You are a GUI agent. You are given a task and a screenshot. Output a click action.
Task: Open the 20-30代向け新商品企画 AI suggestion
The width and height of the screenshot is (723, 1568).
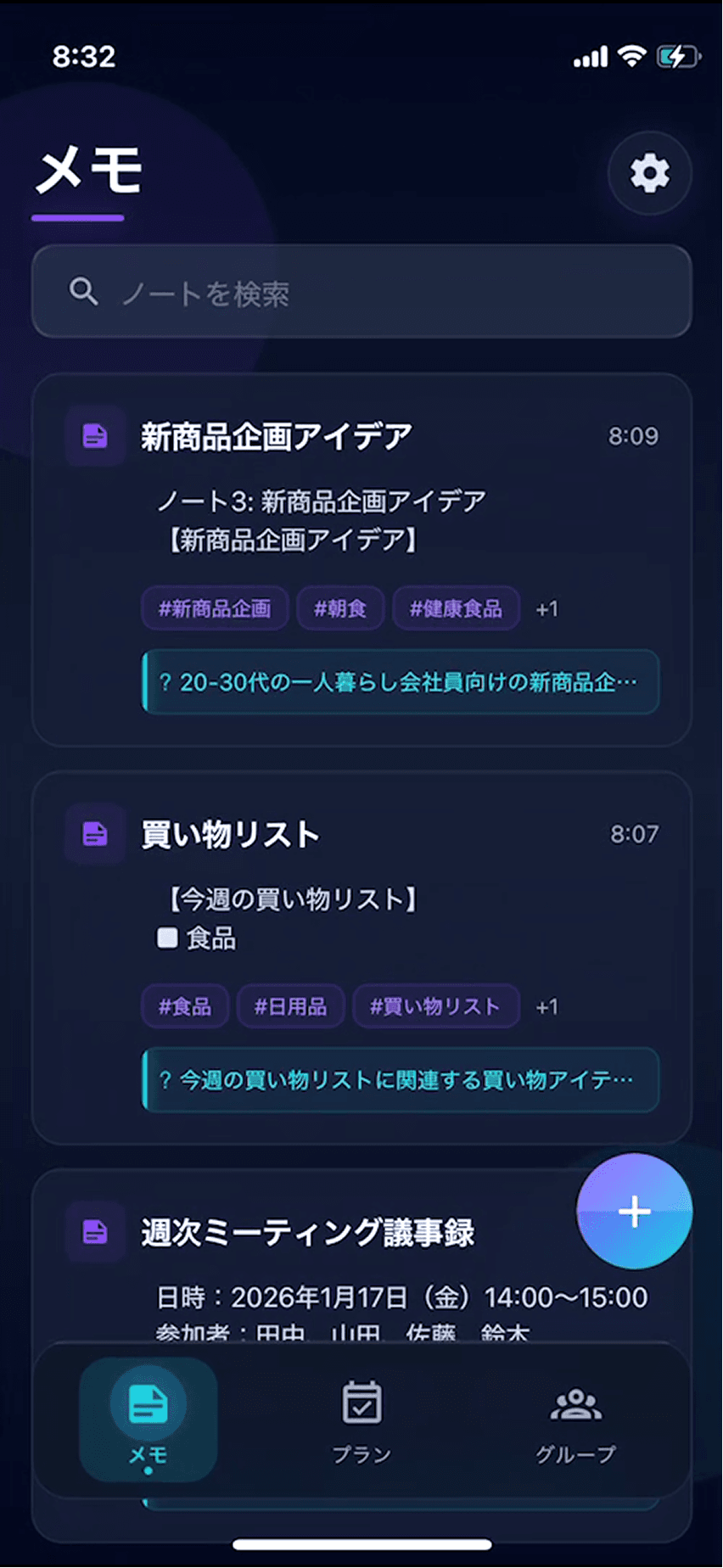pyautogui.click(x=399, y=681)
